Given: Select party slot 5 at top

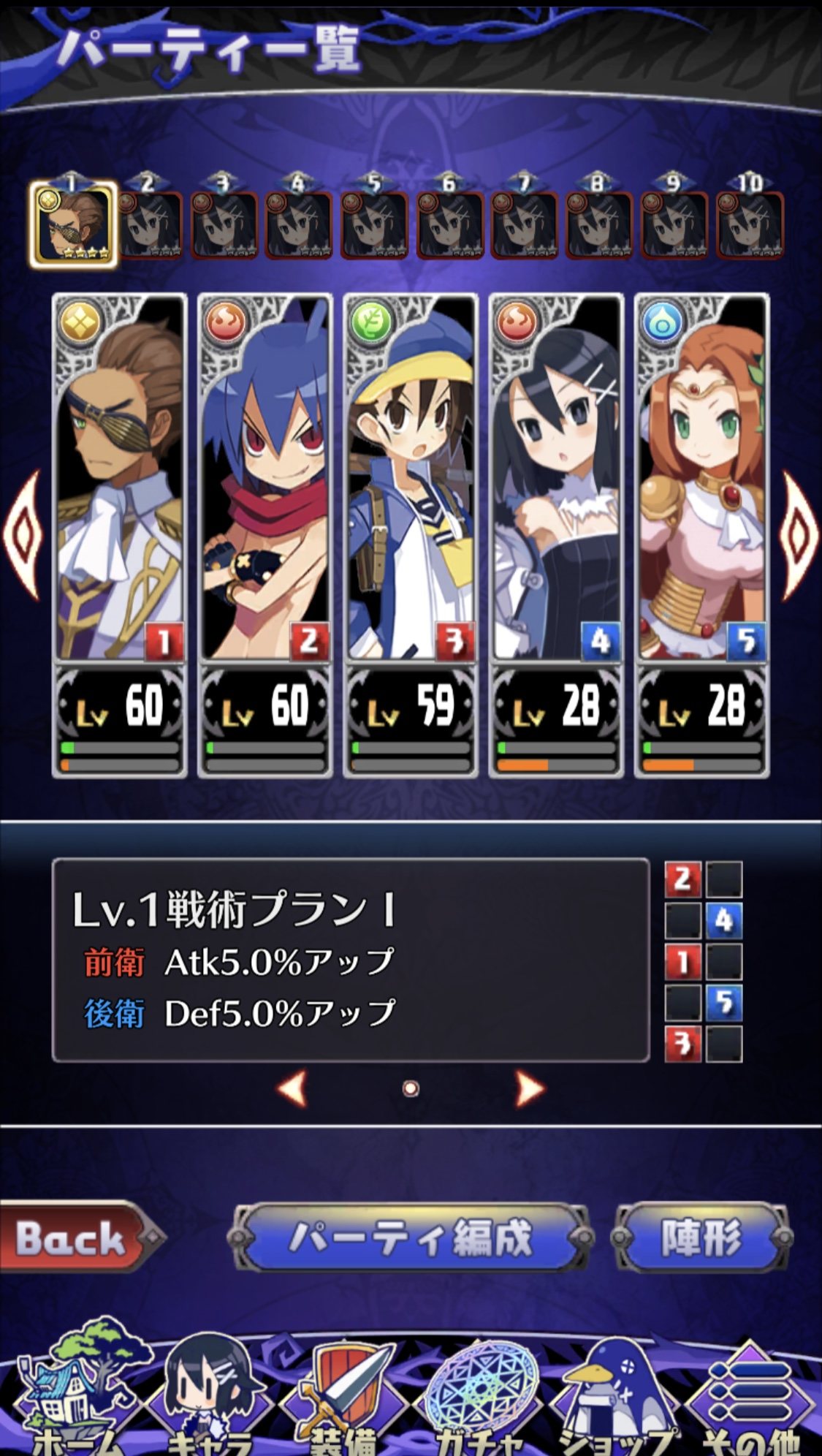Looking at the screenshot, I should click(x=373, y=219).
